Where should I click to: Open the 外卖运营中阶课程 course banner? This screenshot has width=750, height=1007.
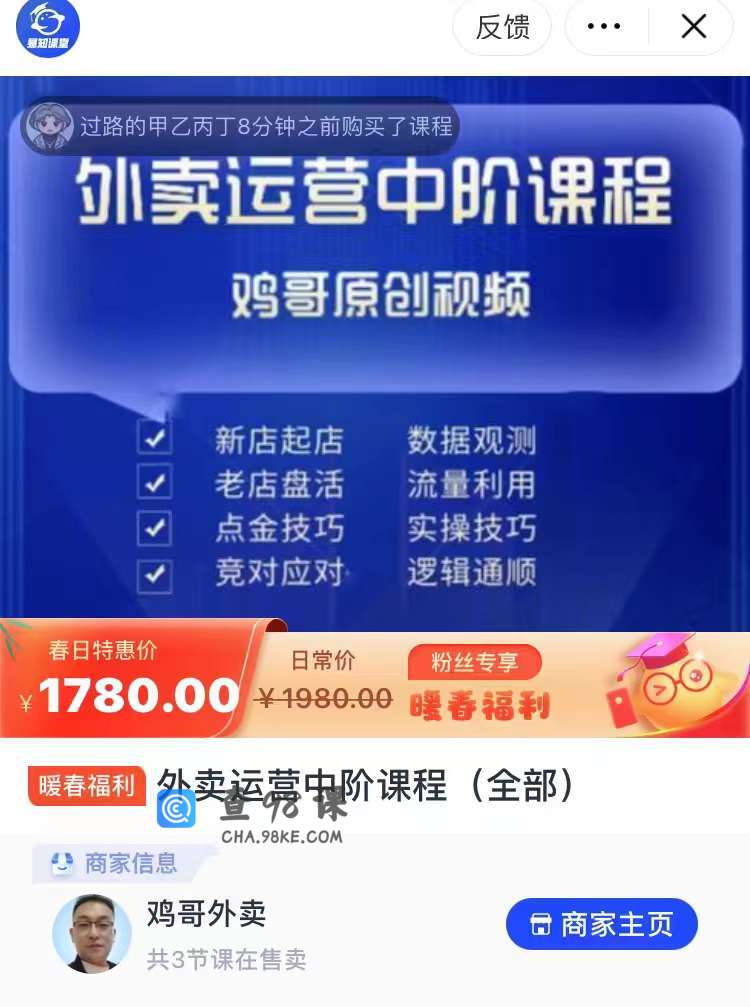[375, 350]
